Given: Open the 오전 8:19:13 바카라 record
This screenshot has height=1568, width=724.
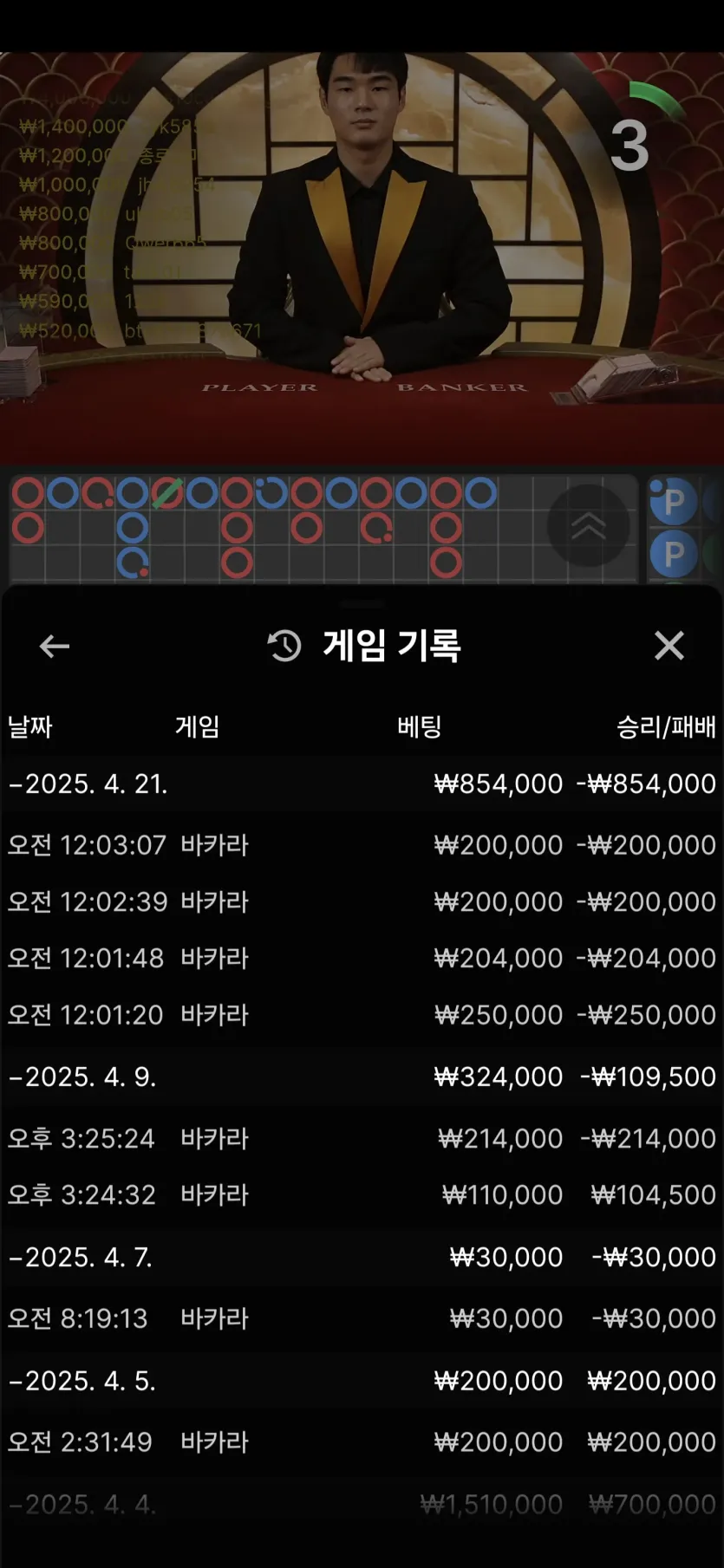Looking at the screenshot, I should pos(362,1318).
